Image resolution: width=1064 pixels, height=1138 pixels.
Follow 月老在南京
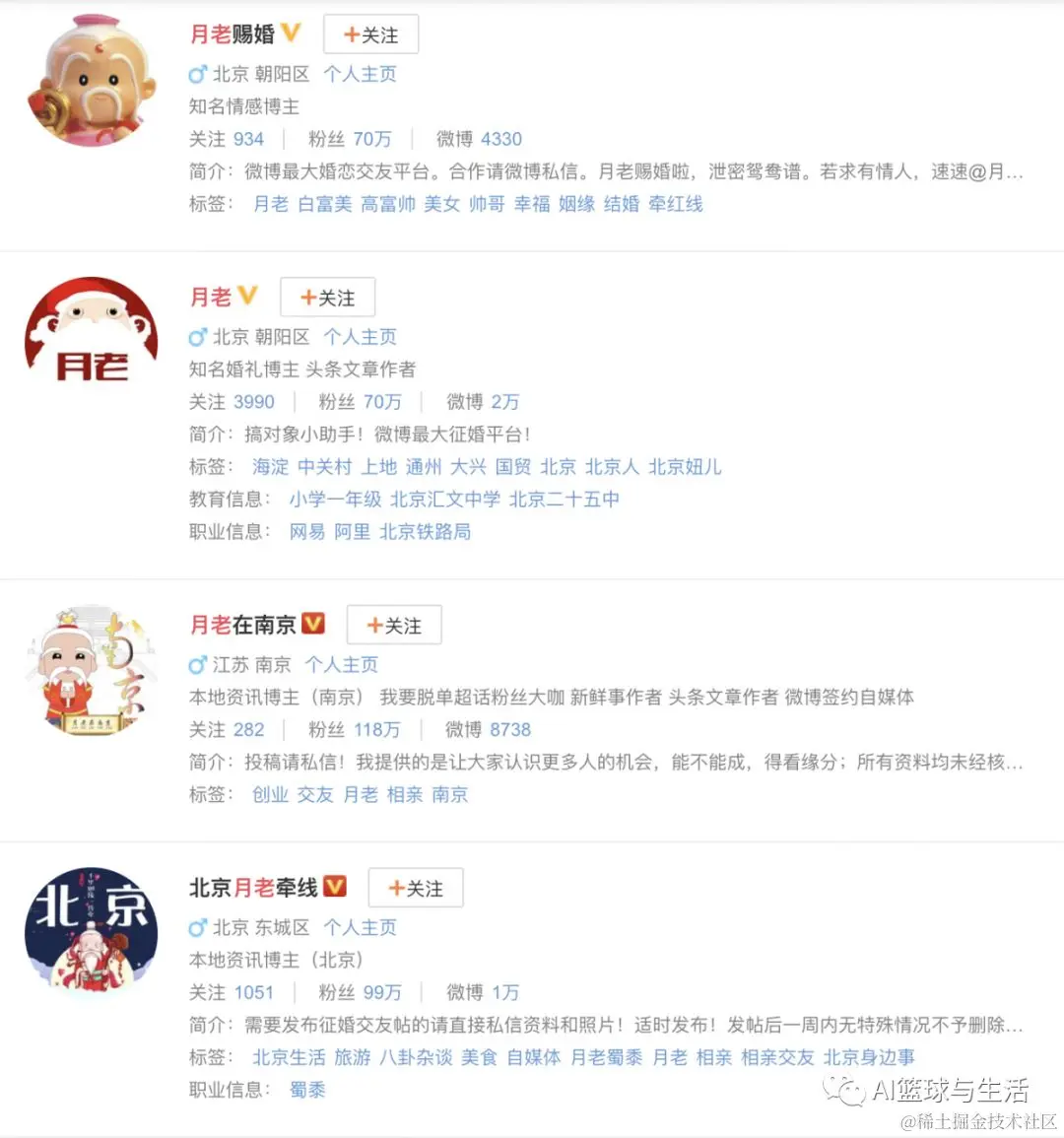[394, 626]
